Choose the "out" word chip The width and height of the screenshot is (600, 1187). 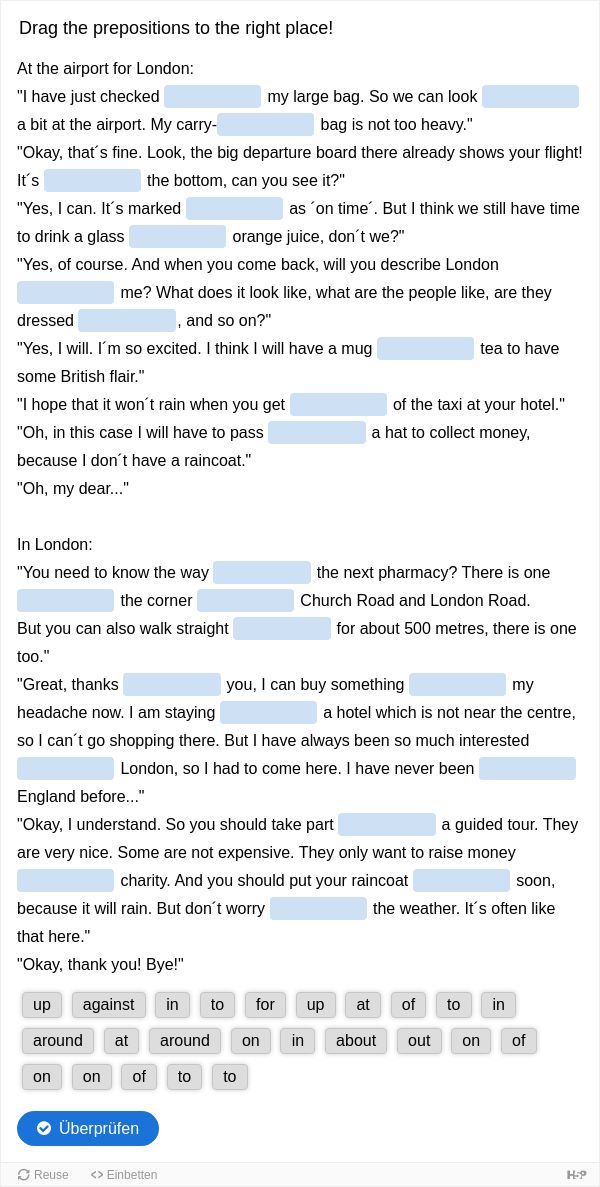click(419, 1041)
